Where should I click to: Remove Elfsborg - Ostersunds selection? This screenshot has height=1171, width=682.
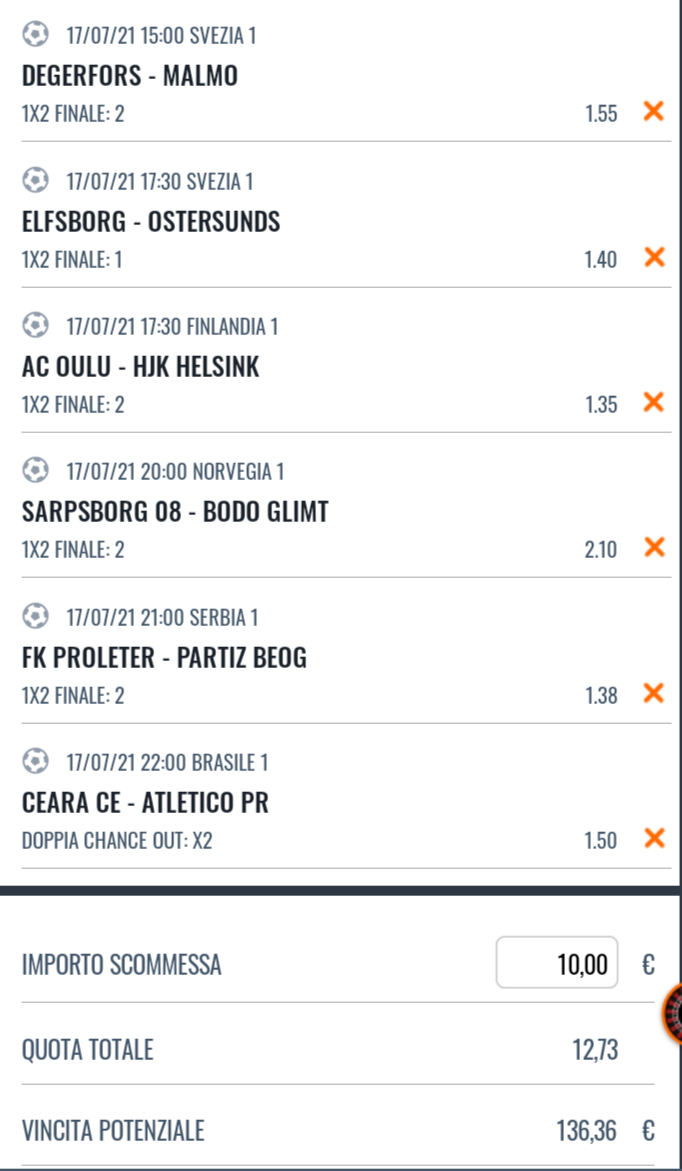(x=653, y=257)
